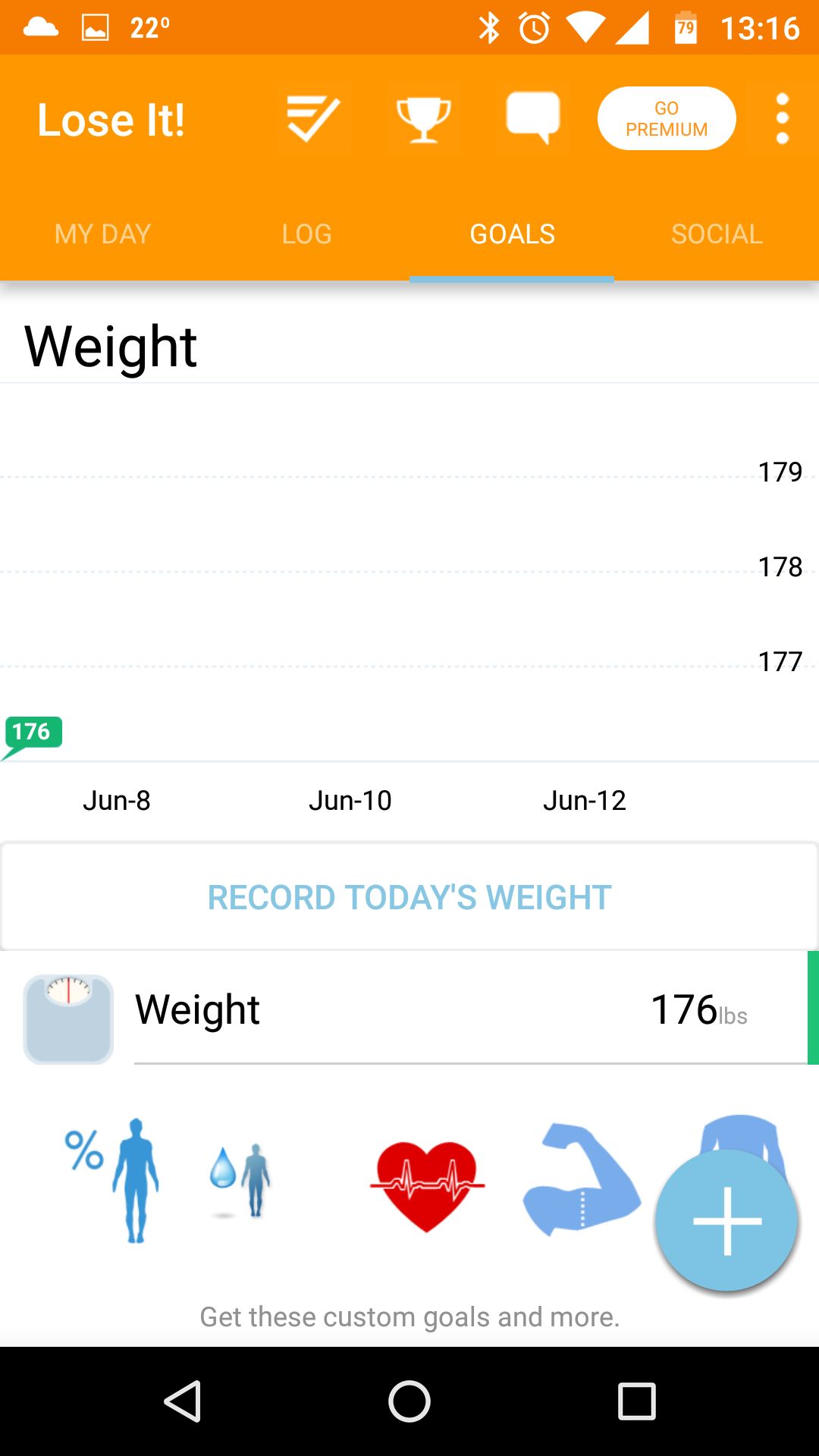Select the flexed arm measurement goal icon
This screenshot has height=1456, width=819.
coord(582,1178)
